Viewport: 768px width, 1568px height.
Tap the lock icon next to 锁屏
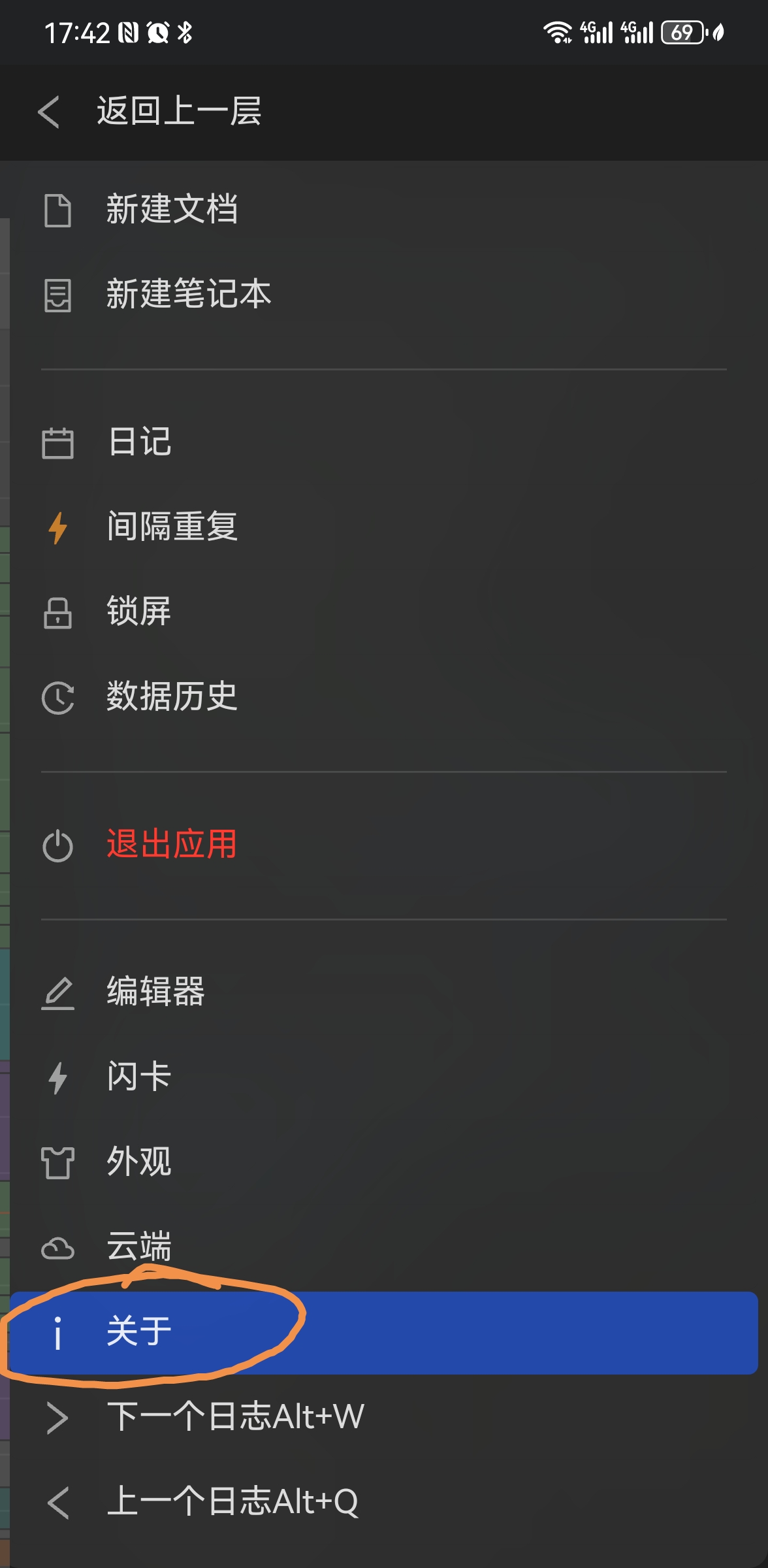point(58,613)
